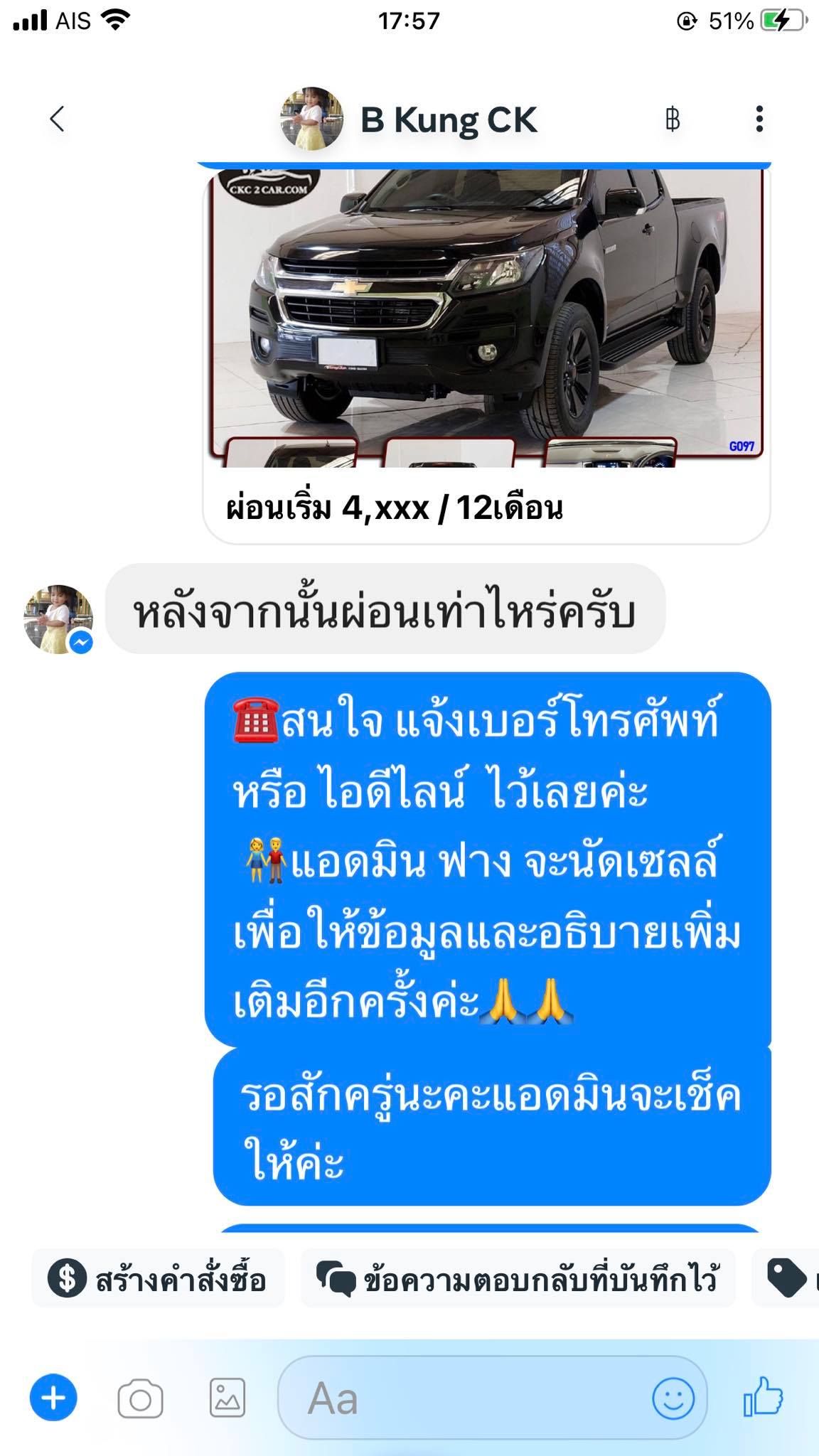Open the emoji smiley picker
The height and width of the screenshot is (1456, 819).
point(673,1398)
